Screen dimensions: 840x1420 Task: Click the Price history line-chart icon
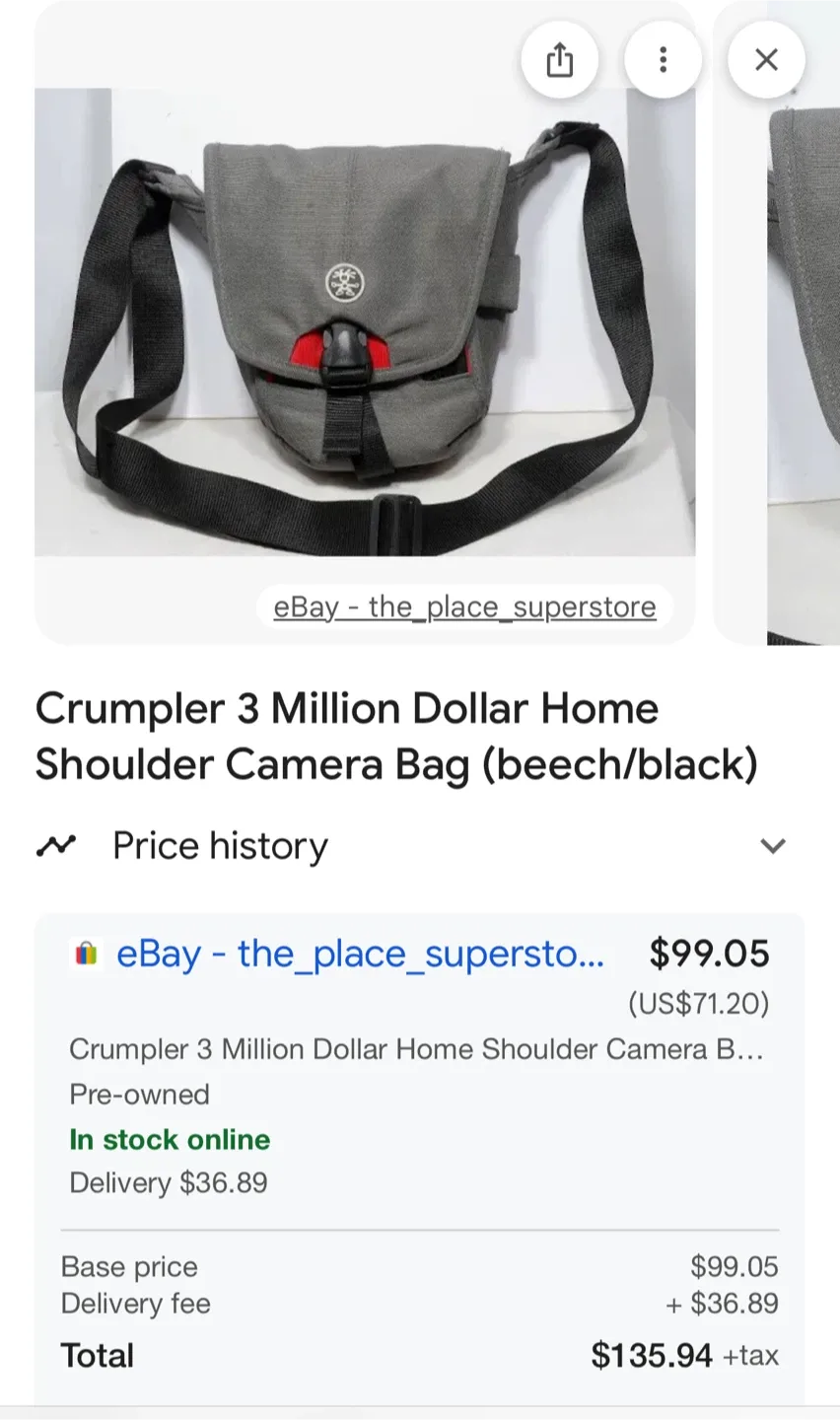pyautogui.click(x=56, y=845)
